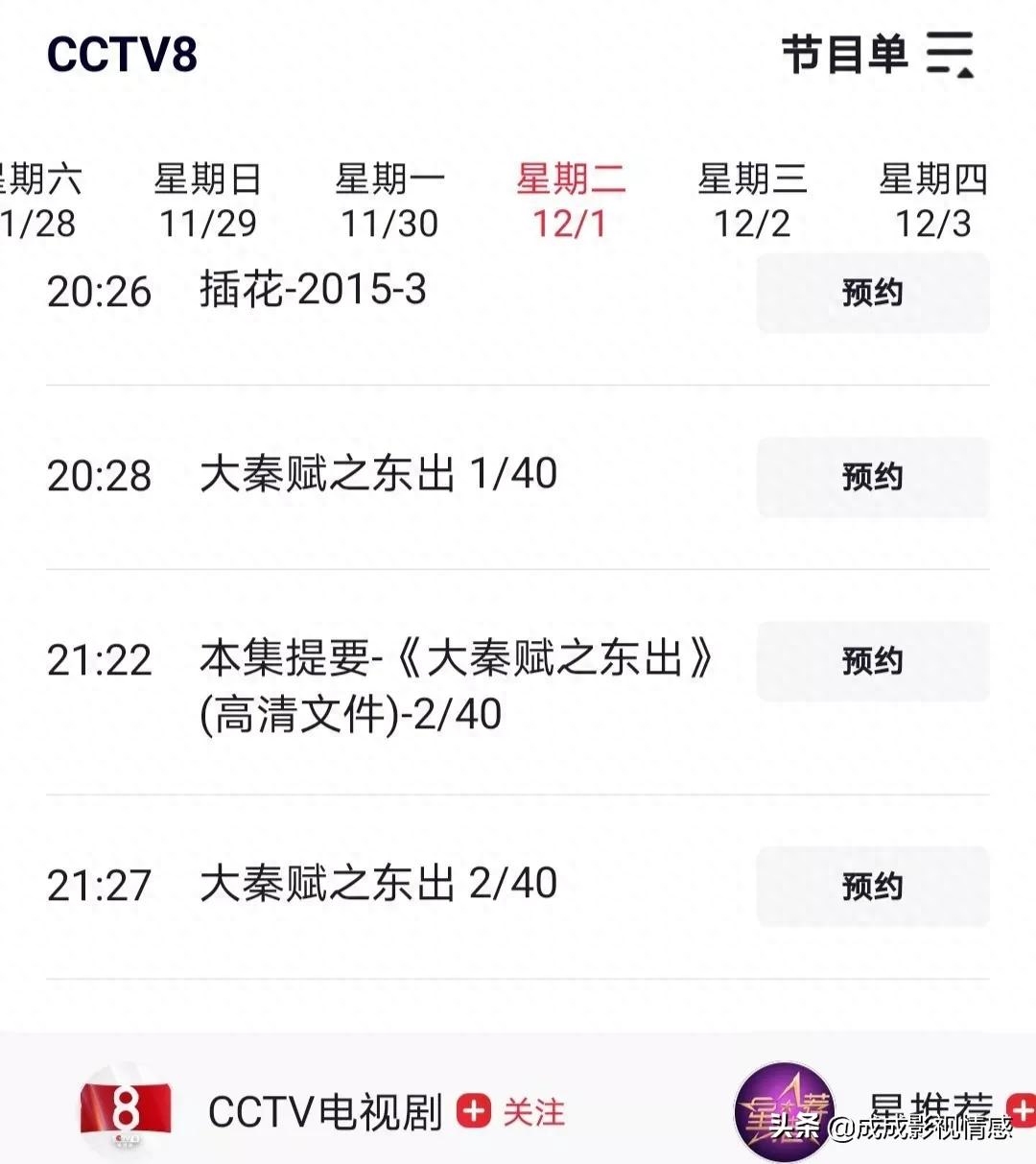This screenshot has width=1036, height=1164.
Task: Open the 节目单 schedule menu
Action: pos(877,54)
